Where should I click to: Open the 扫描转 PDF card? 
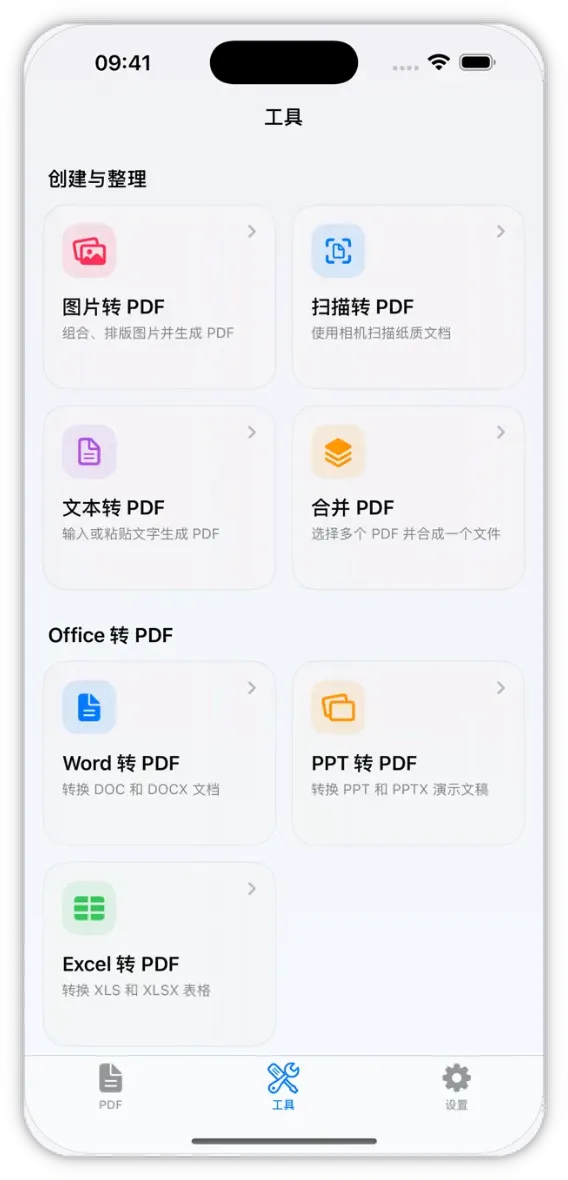pos(409,297)
